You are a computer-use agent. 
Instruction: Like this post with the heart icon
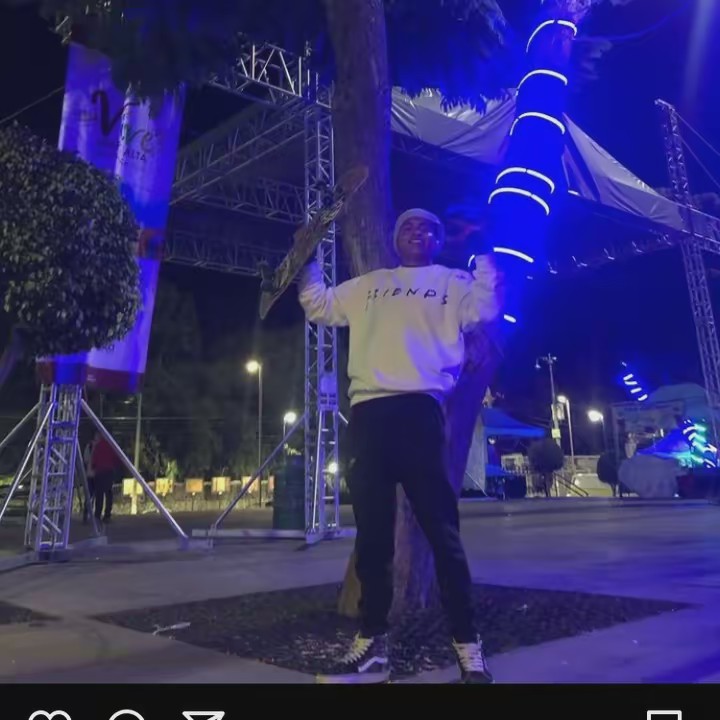50,716
